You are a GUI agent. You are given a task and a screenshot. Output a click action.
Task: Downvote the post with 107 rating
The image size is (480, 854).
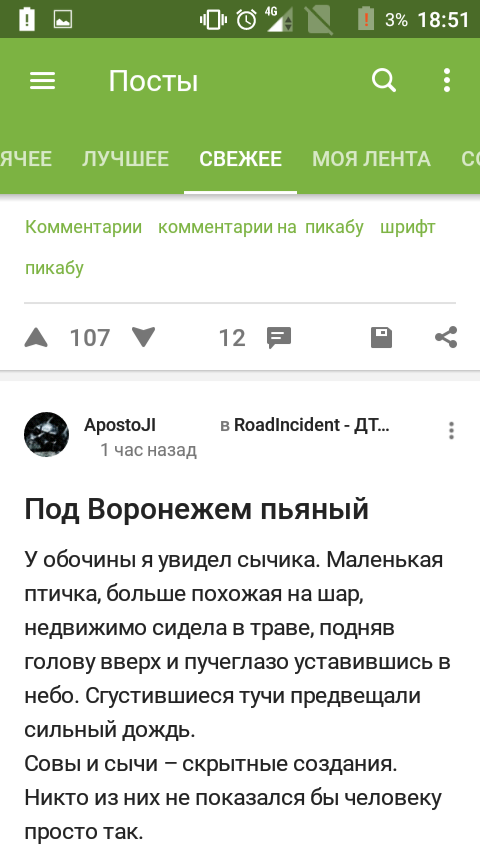coord(144,338)
